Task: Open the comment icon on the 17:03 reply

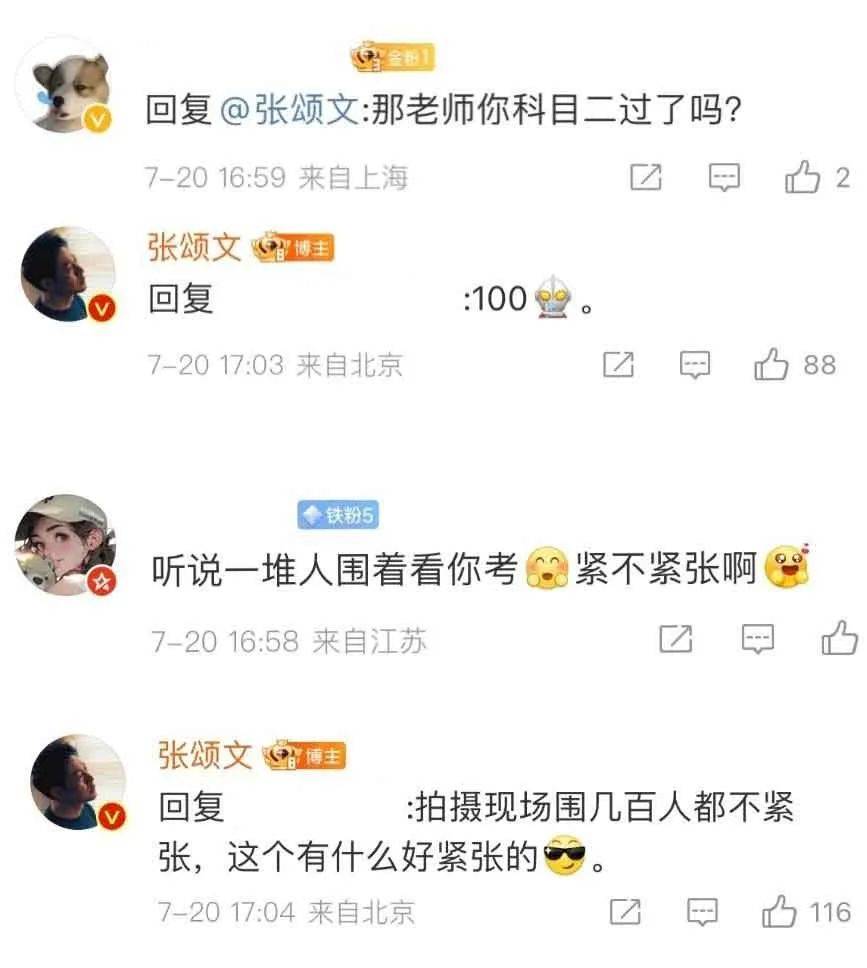Action: (x=695, y=365)
